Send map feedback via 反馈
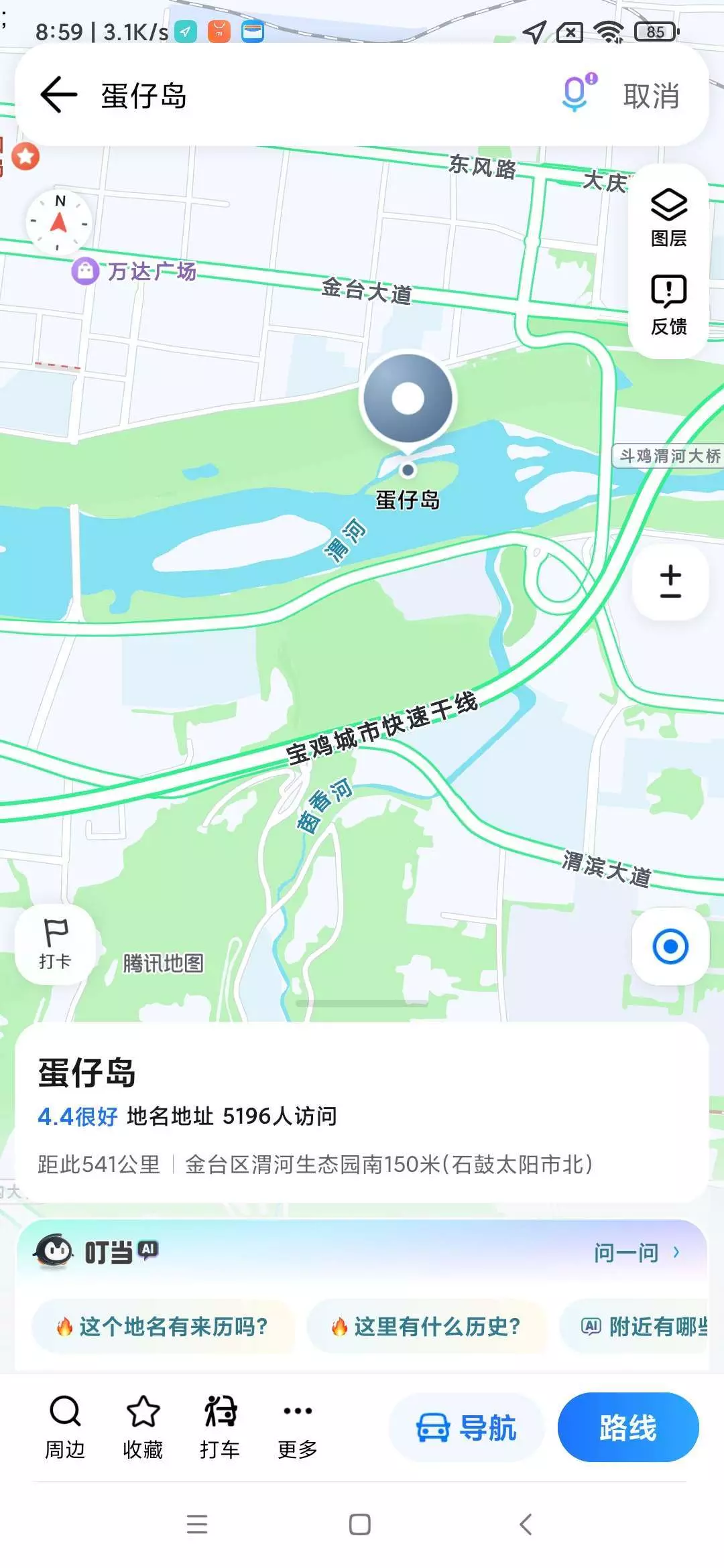 coord(668,305)
